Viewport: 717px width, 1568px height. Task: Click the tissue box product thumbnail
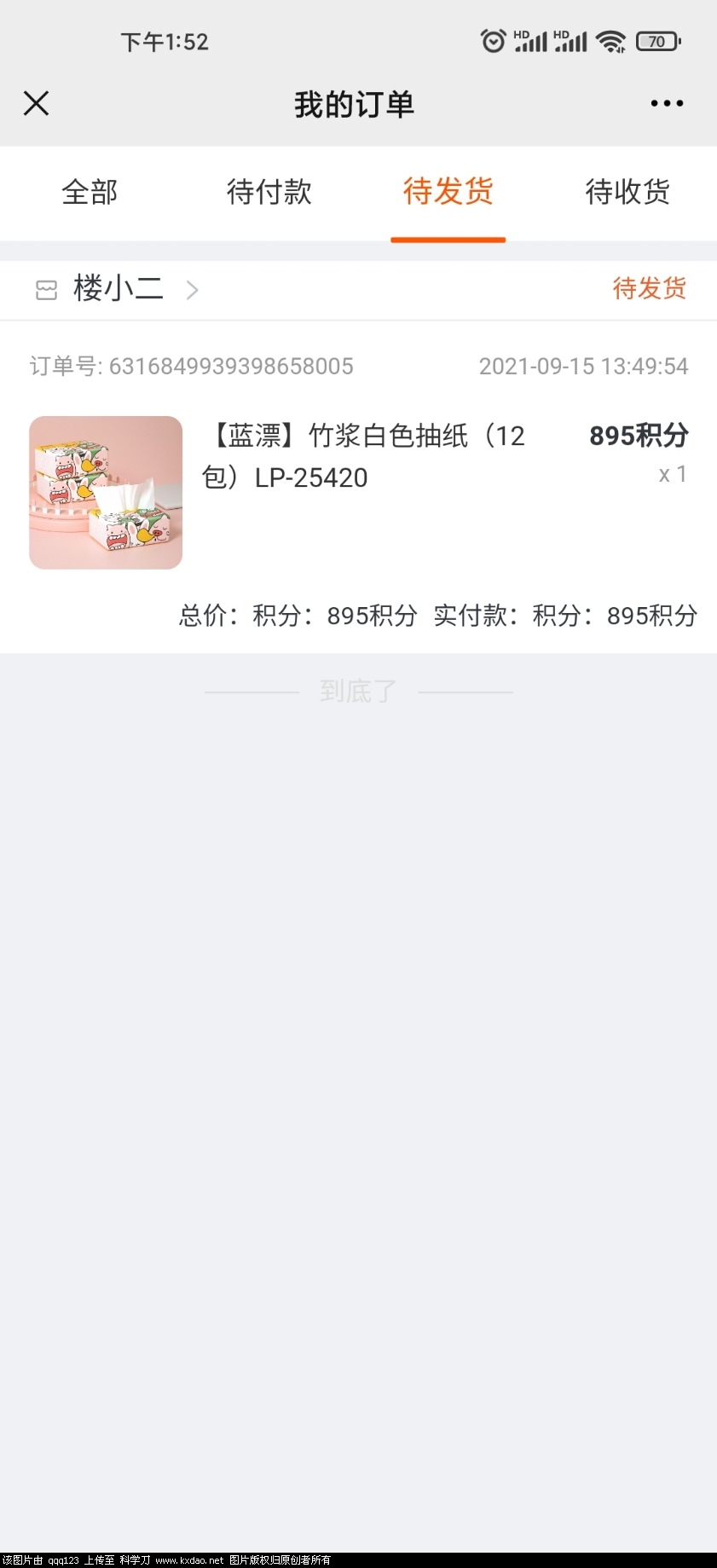click(x=105, y=493)
